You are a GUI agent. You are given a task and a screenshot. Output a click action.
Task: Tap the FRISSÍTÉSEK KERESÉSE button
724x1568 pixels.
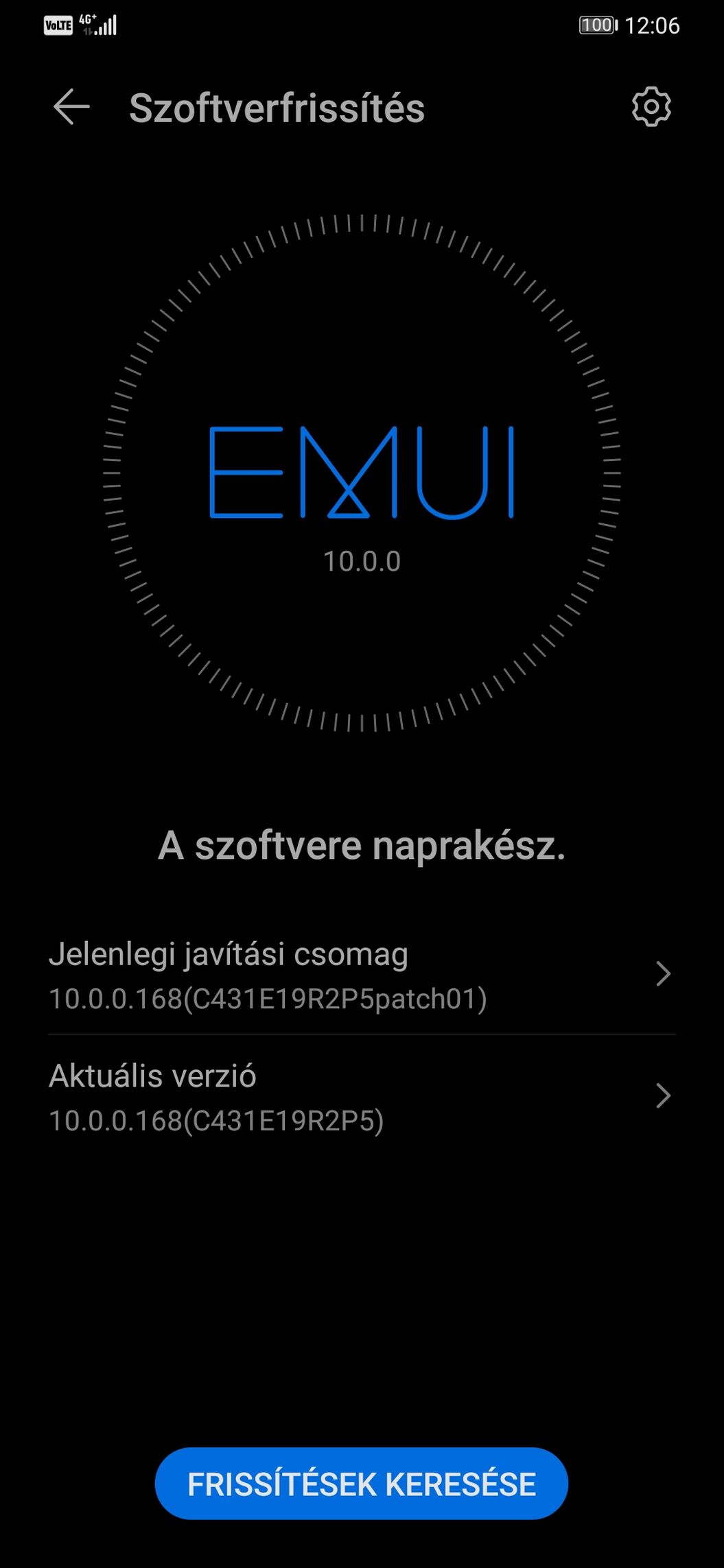pyautogui.click(x=362, y=1484)
